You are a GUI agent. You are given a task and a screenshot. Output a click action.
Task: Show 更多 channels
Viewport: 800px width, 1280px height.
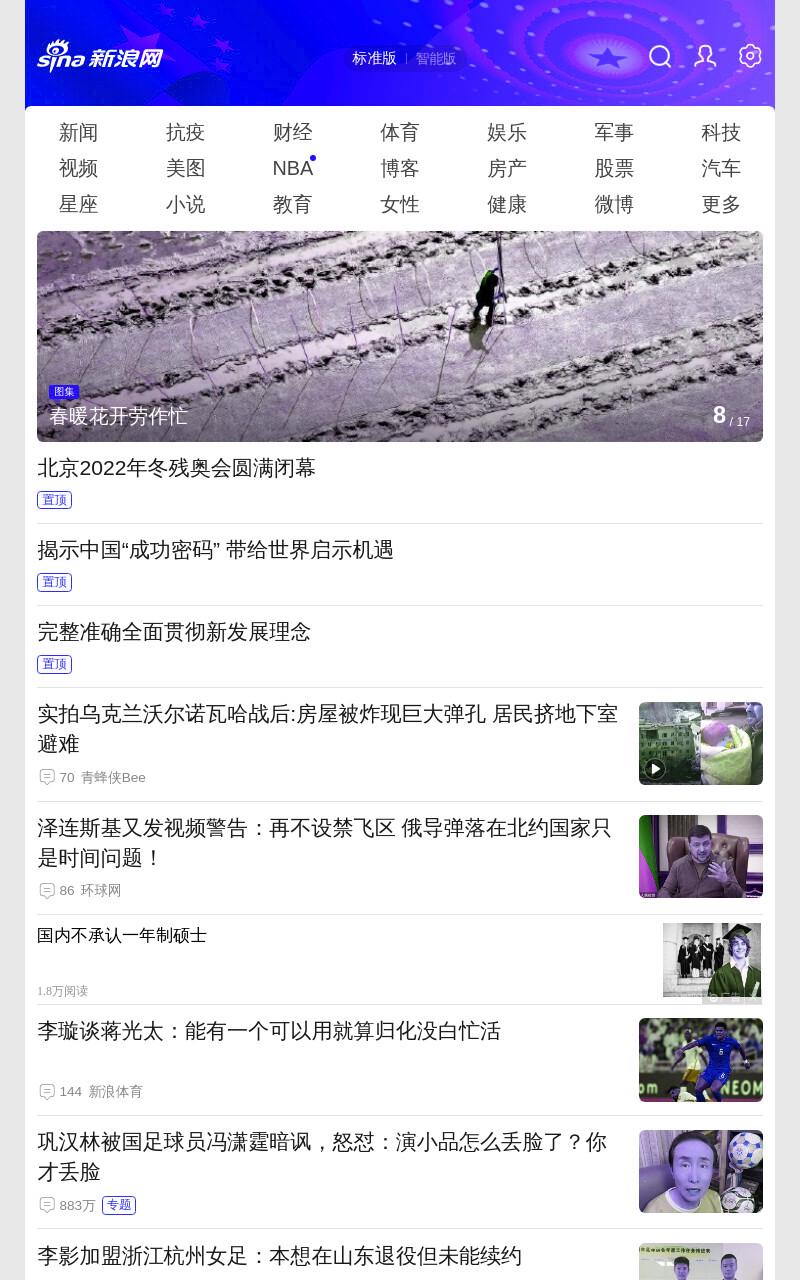tap(721, 205)
